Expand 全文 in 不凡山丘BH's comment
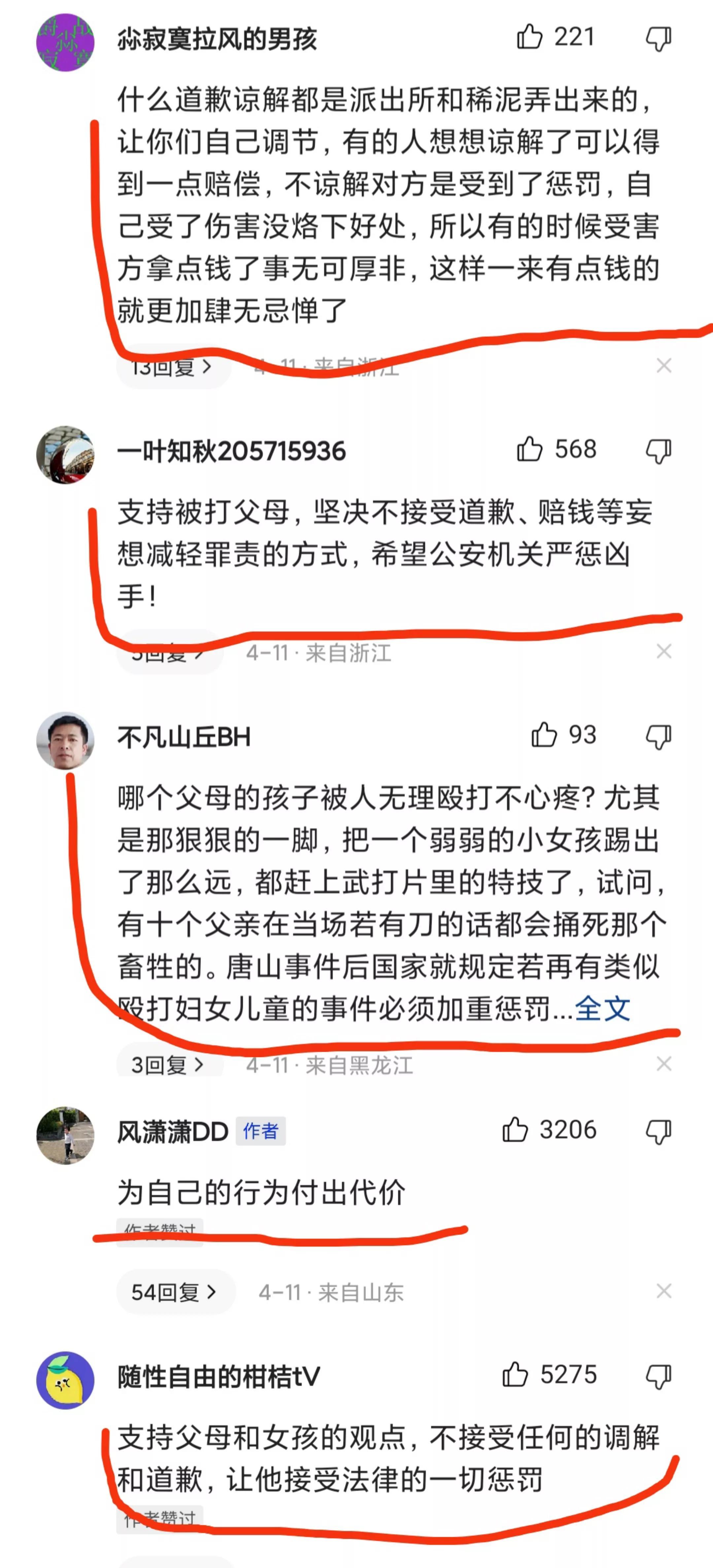The height and width of the screenshot is (1568, 713). click(602, 1009)
